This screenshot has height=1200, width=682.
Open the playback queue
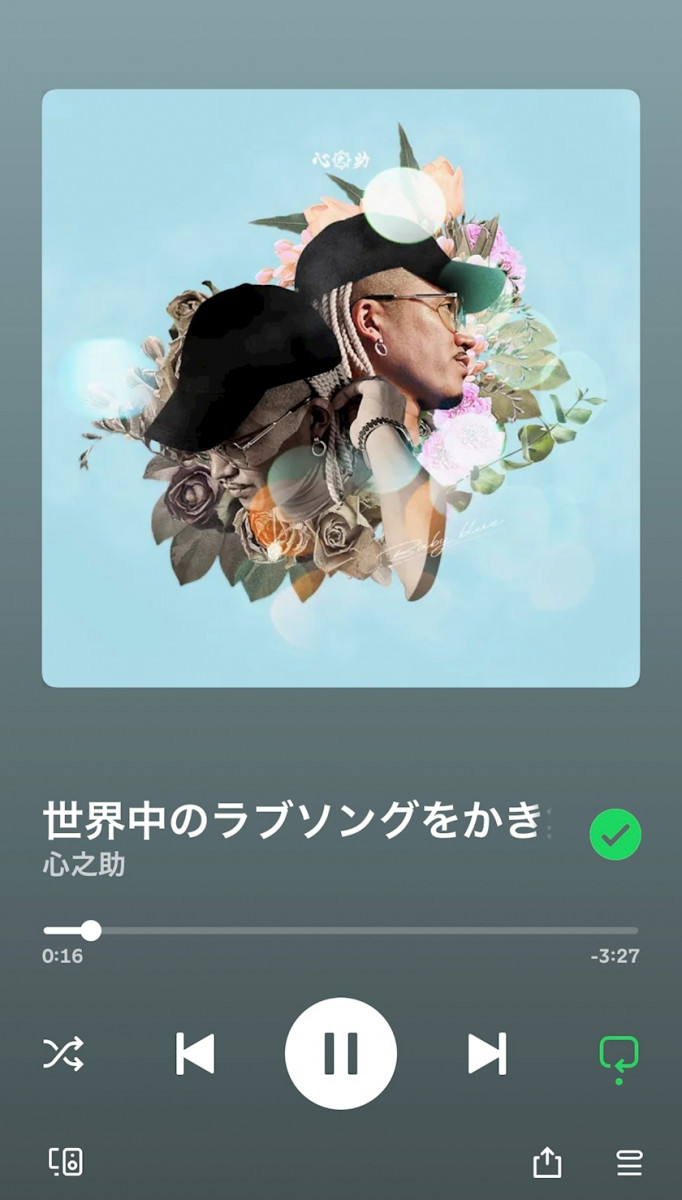[629, 1163]
